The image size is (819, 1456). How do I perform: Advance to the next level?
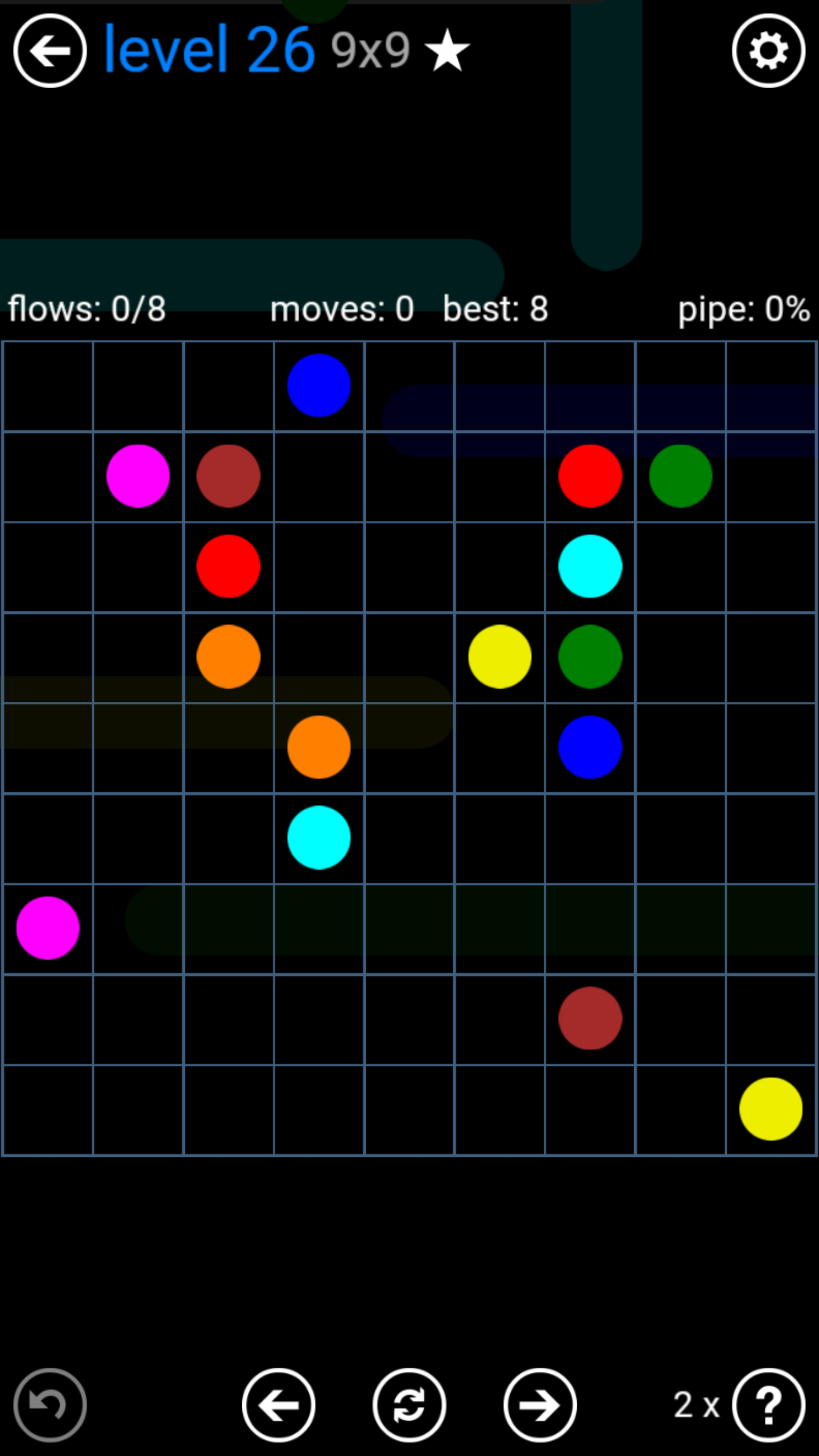tap(540, 1405)
